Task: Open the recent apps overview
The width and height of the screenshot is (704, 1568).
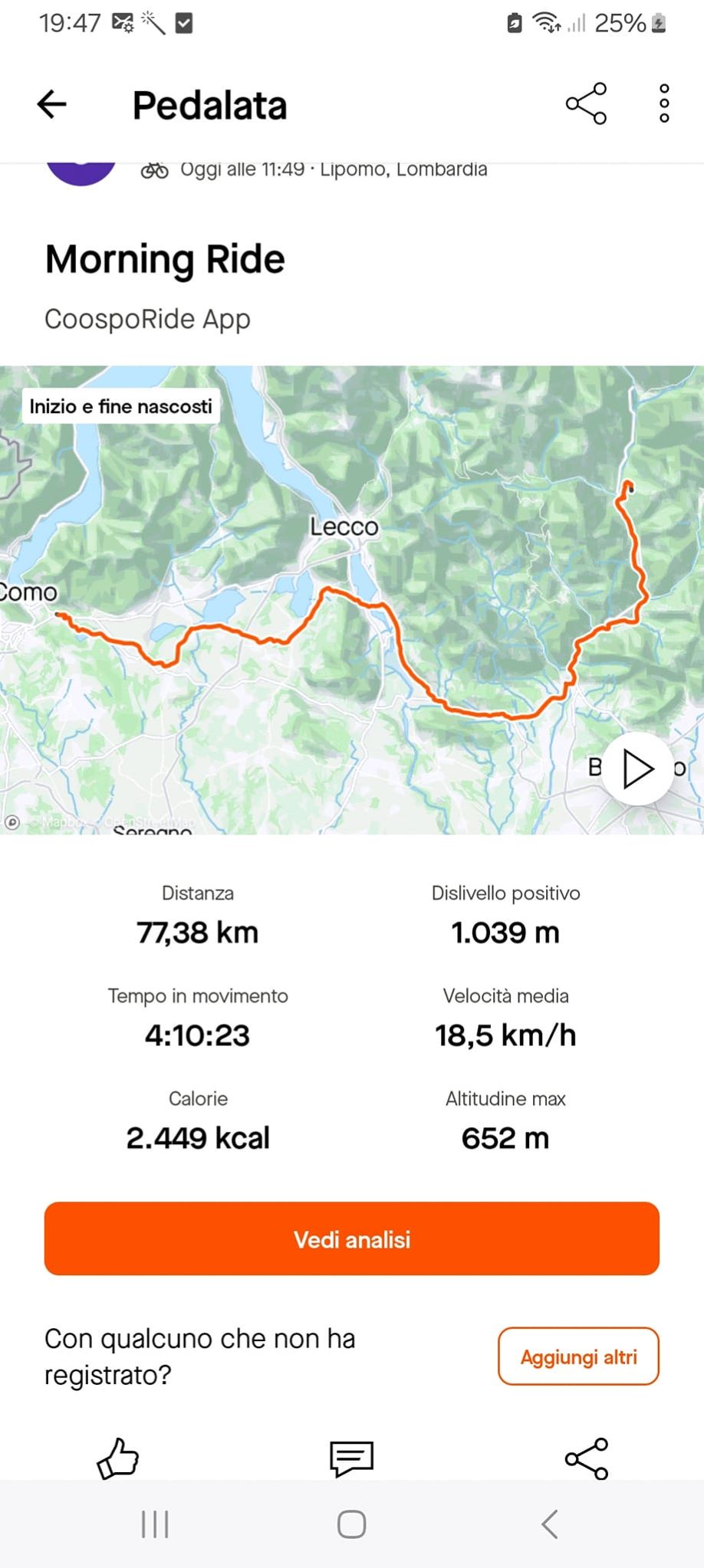Action: (155, 1524)
